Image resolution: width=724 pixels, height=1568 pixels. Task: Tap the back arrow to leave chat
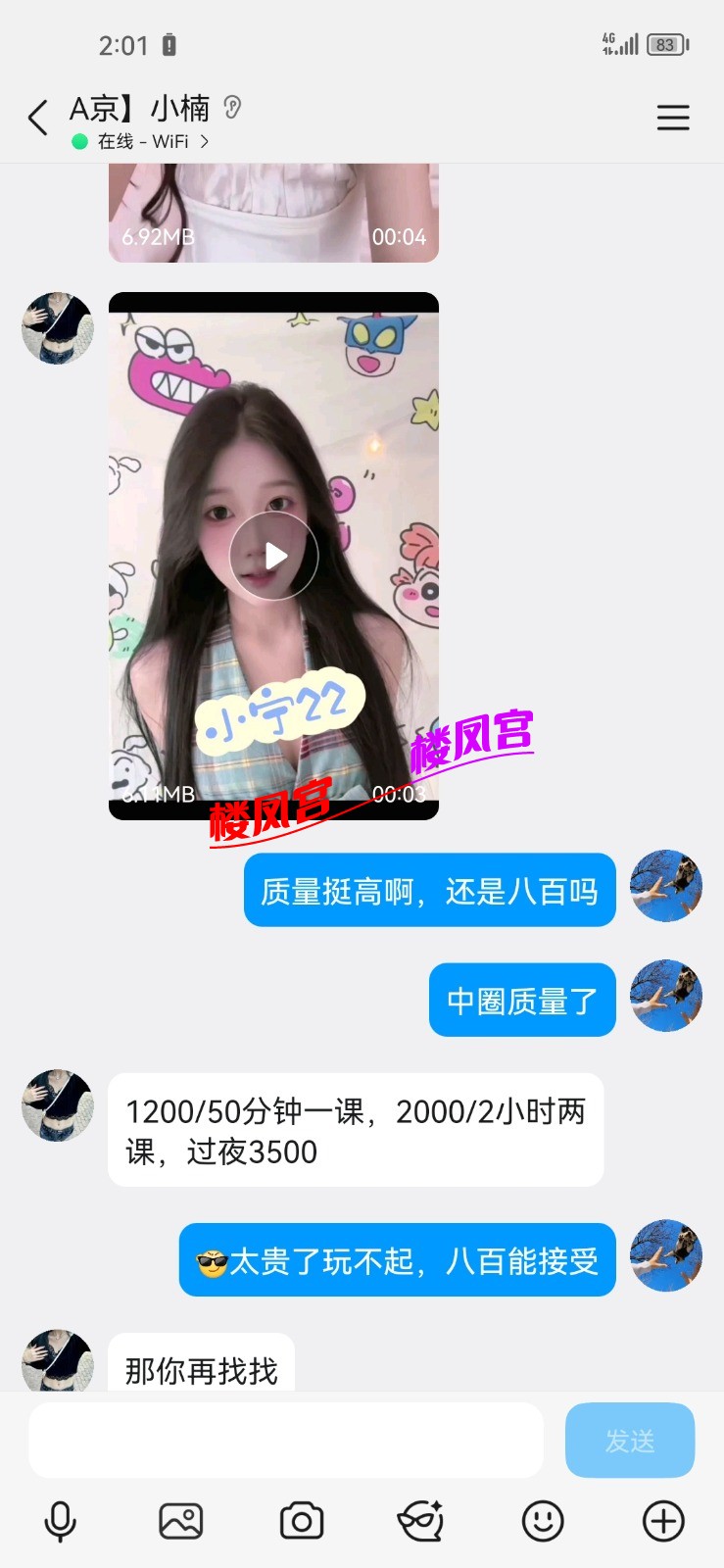coord(37,117)
